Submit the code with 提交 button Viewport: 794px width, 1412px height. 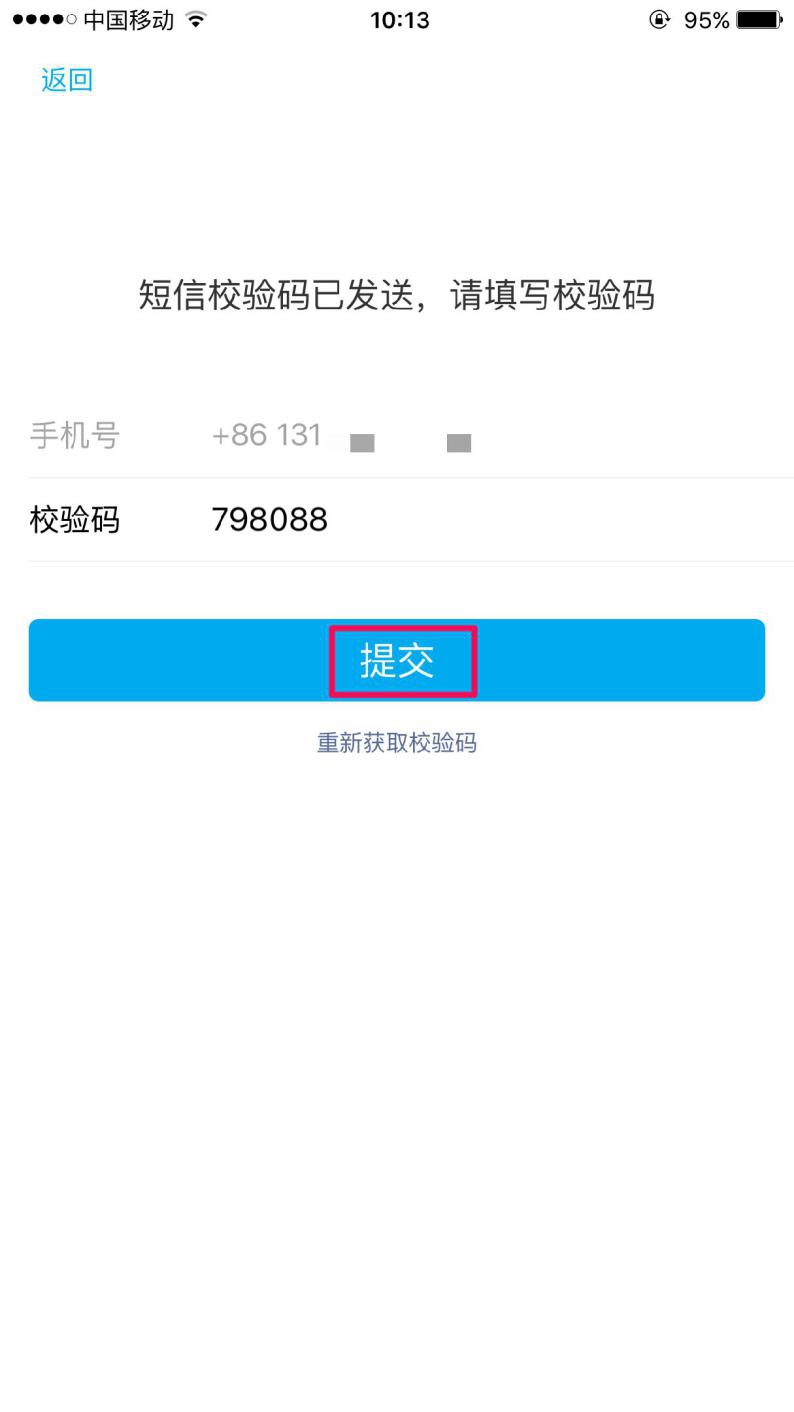[x=397, y=660]
